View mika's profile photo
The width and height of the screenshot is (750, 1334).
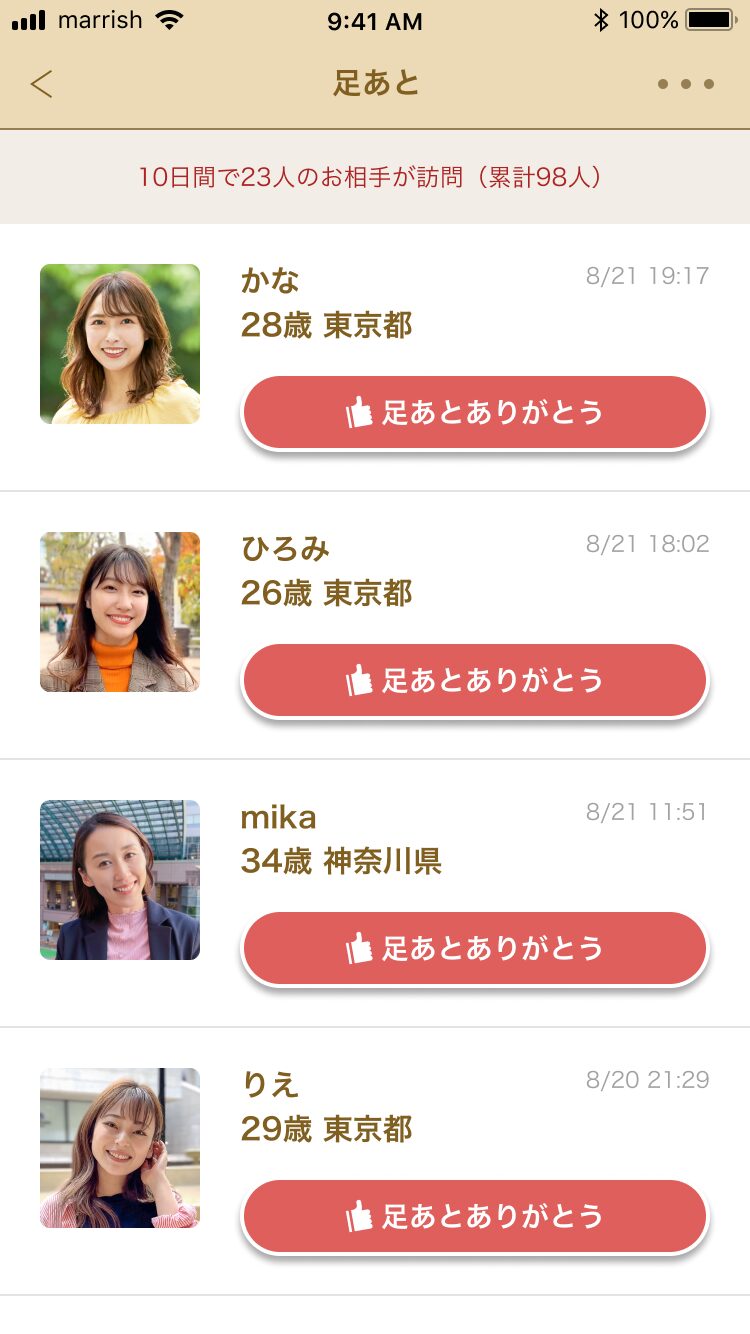click(x=120, y=880)
